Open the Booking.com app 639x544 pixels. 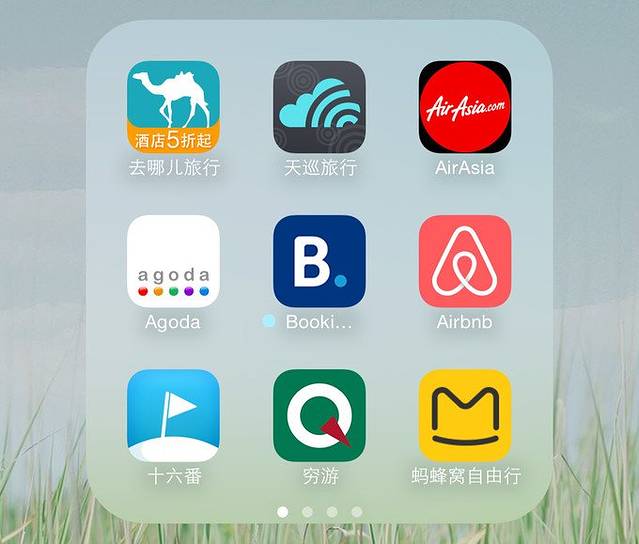tap(319, 261)
